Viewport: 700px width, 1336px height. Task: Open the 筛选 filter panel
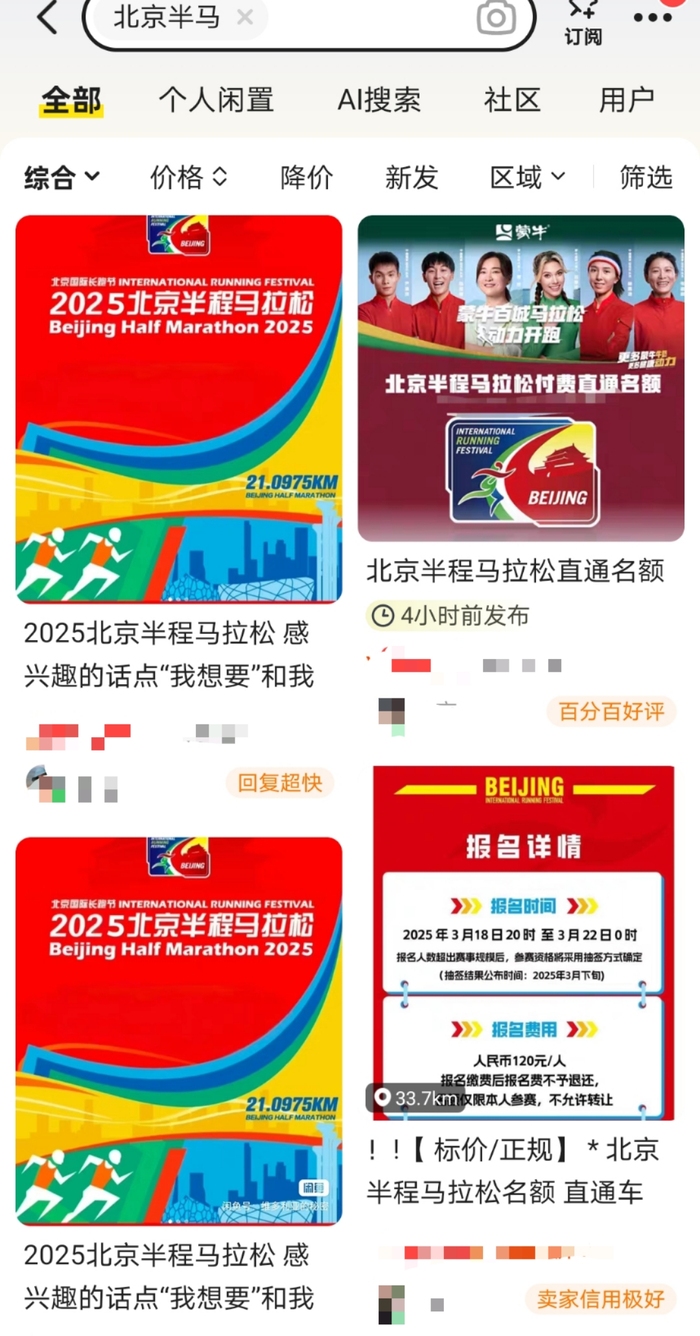tap(646, 178)
